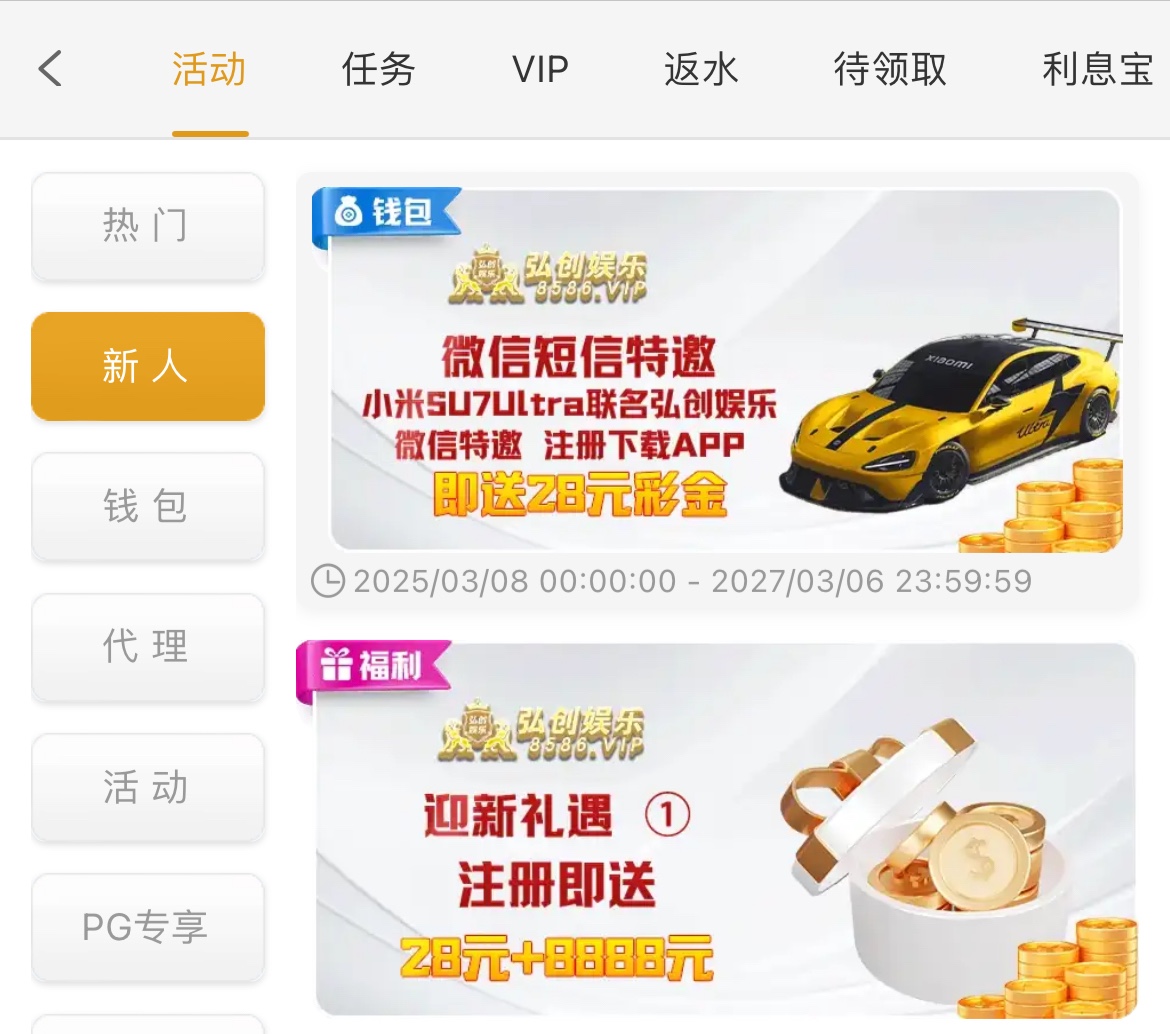Select the 活动 top tab
The width and height of the screenshot is (1170, 1034).
209,70
